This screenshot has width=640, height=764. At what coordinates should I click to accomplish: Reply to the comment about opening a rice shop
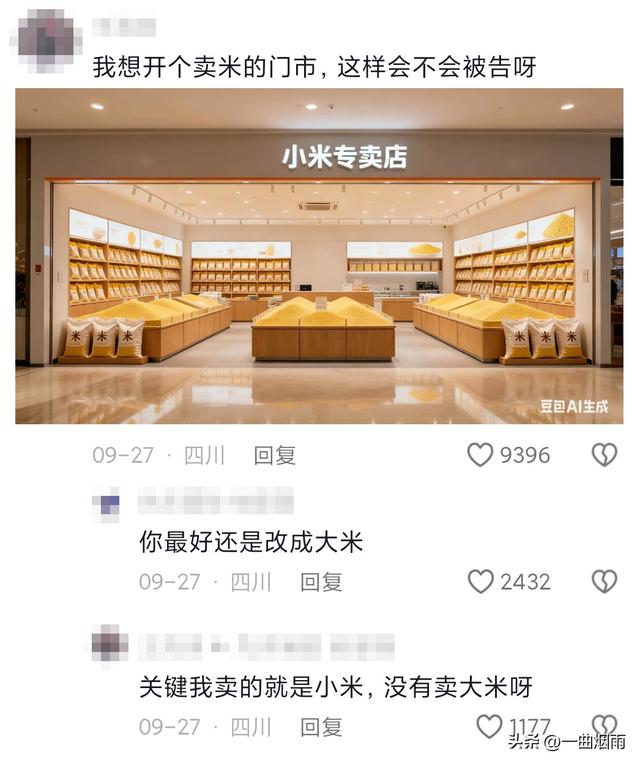point(274,455)
